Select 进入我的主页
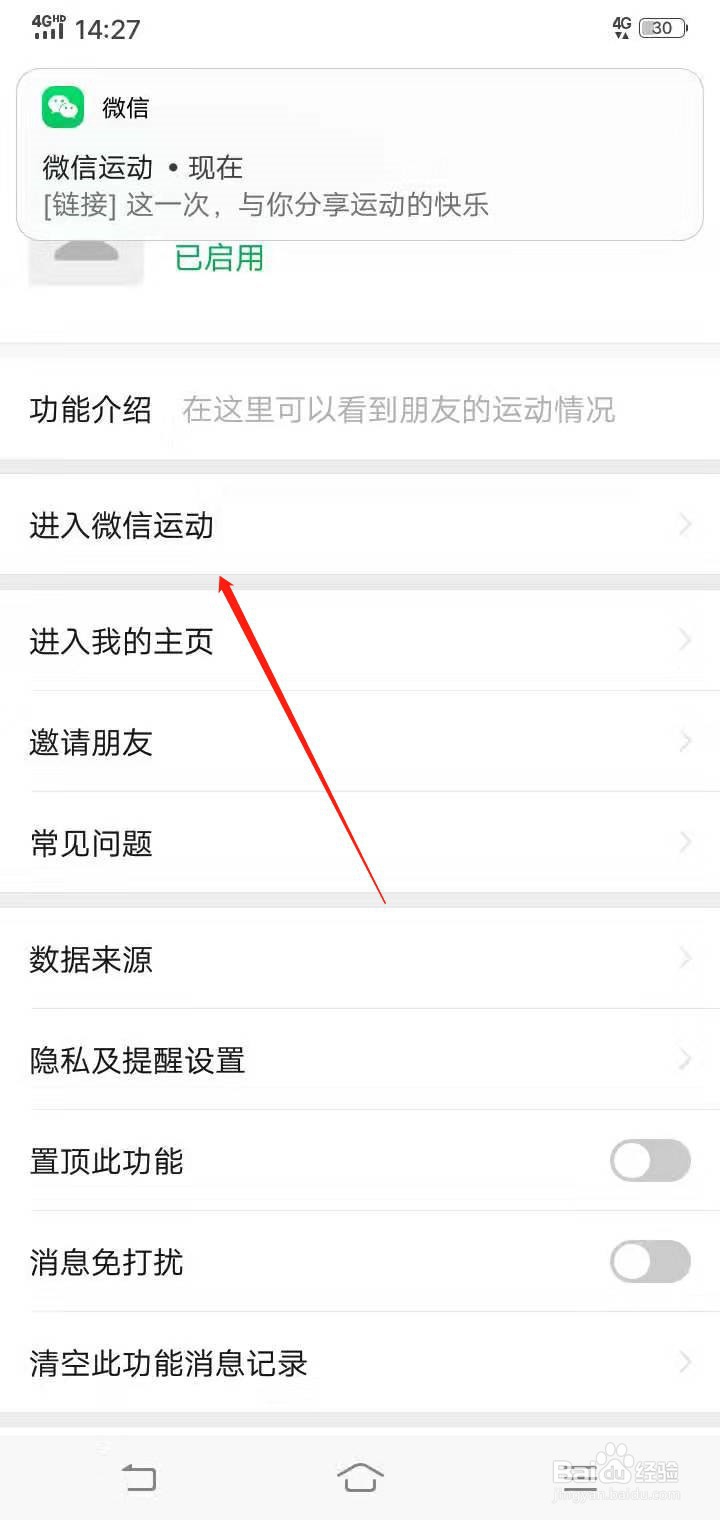The width and height of the screenshot is (720, 1520). (x=120, y=642)
